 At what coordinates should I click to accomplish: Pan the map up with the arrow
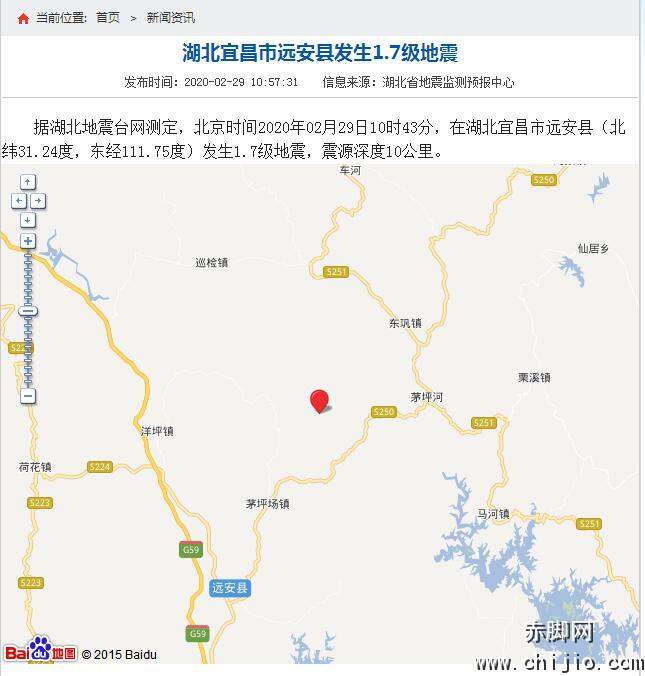tap(28, 182)
